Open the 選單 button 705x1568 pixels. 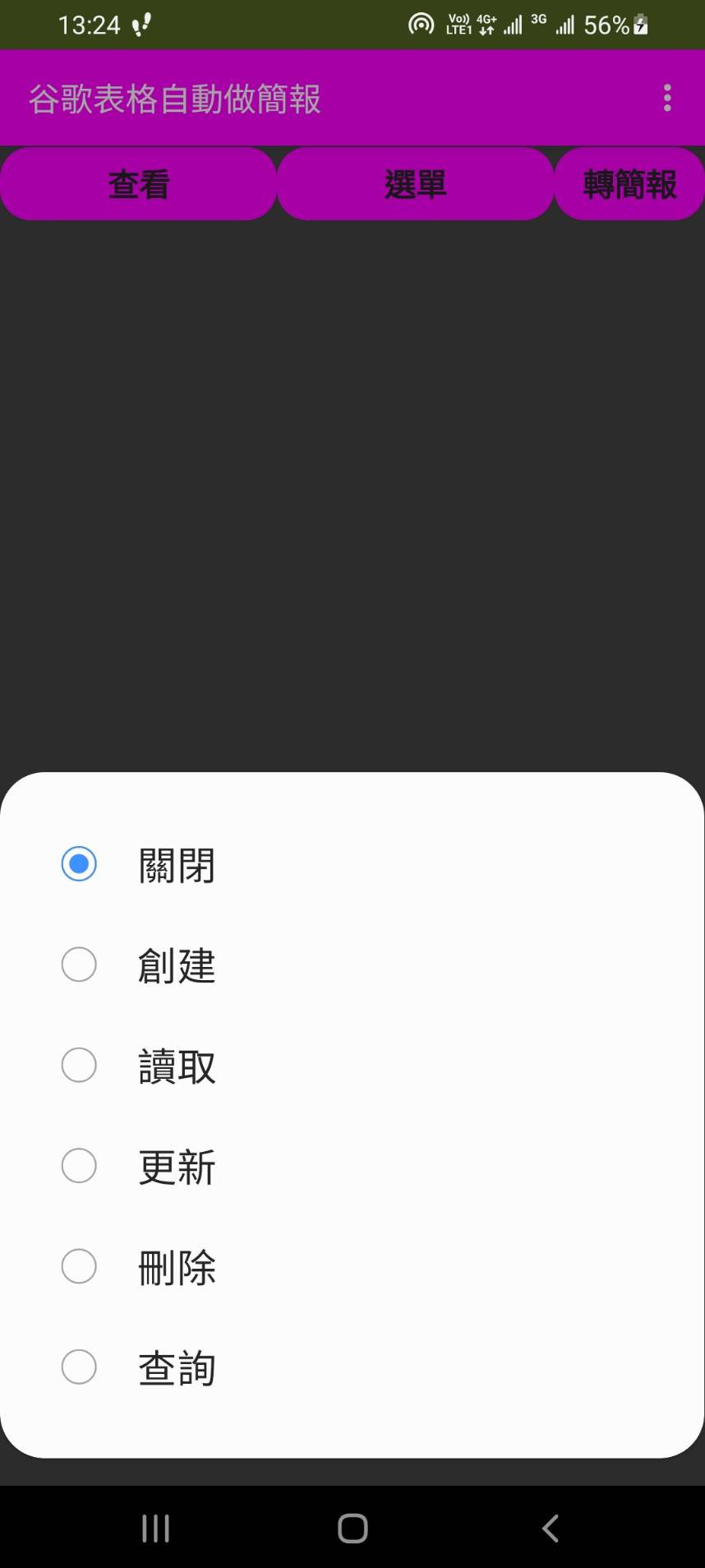pos(415,184)
